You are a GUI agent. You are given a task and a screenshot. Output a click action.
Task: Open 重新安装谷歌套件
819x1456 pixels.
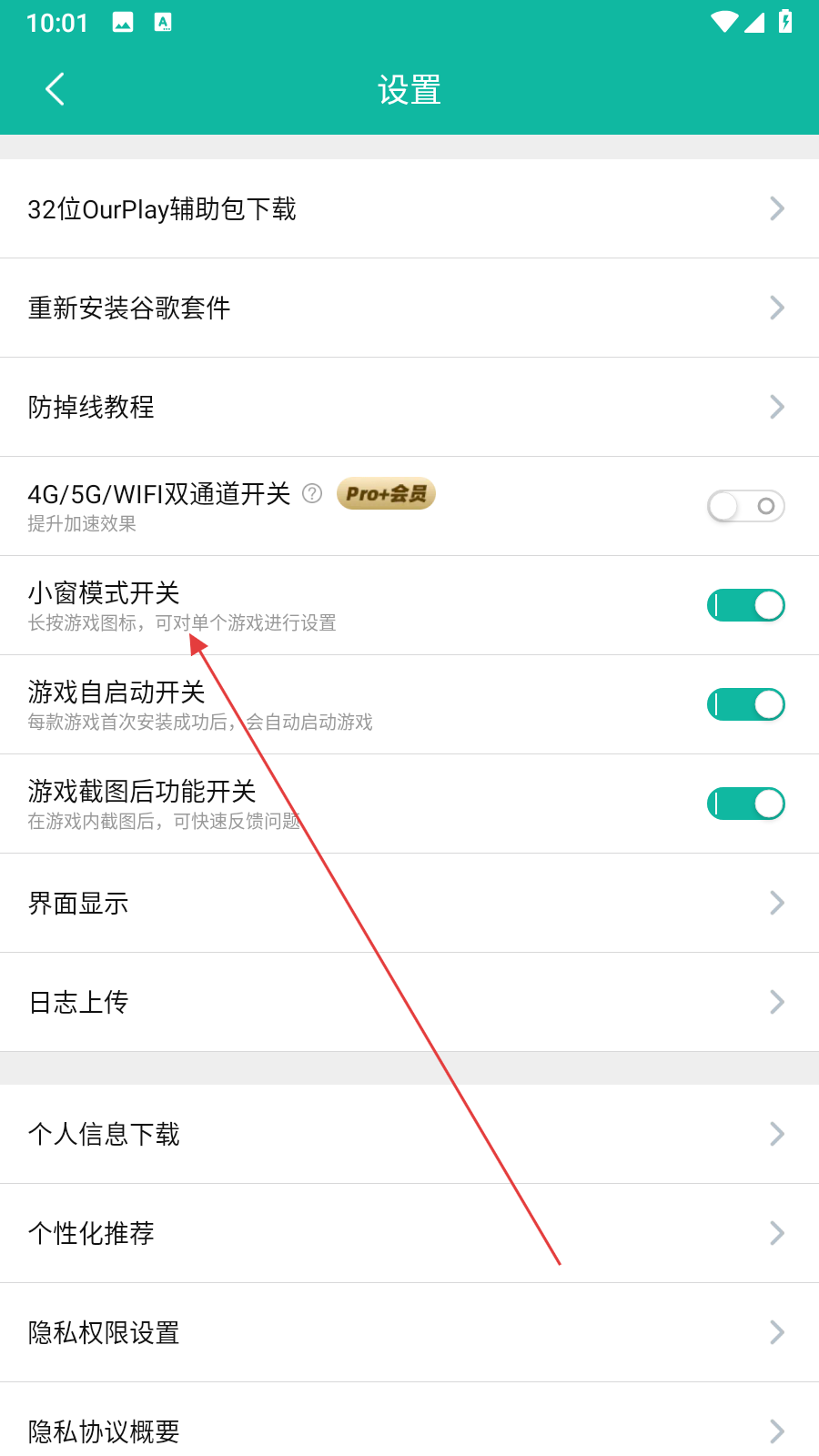[409, 308]
